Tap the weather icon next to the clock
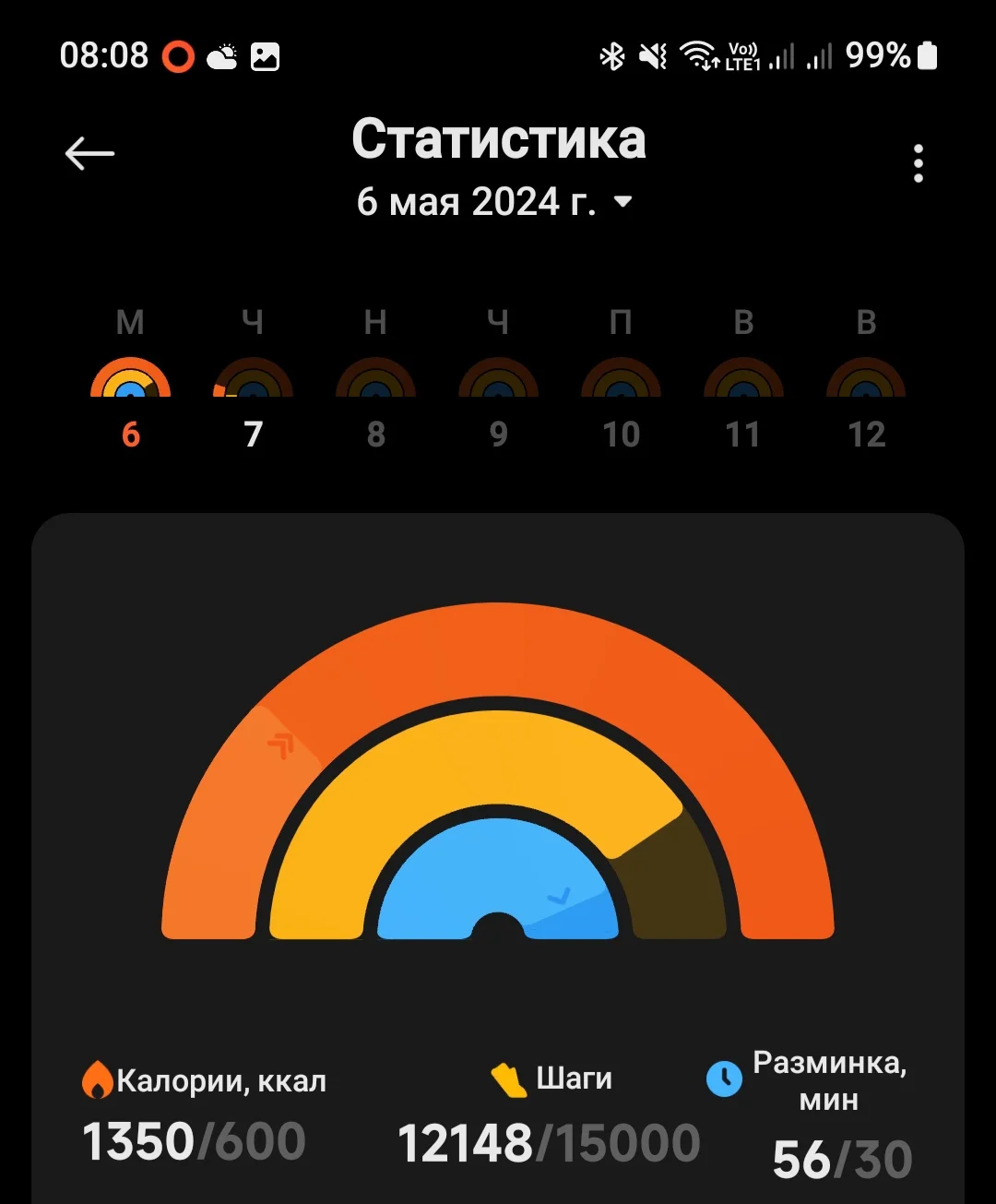The width and height of the screenshot is (996, 1204). (219, 55)
